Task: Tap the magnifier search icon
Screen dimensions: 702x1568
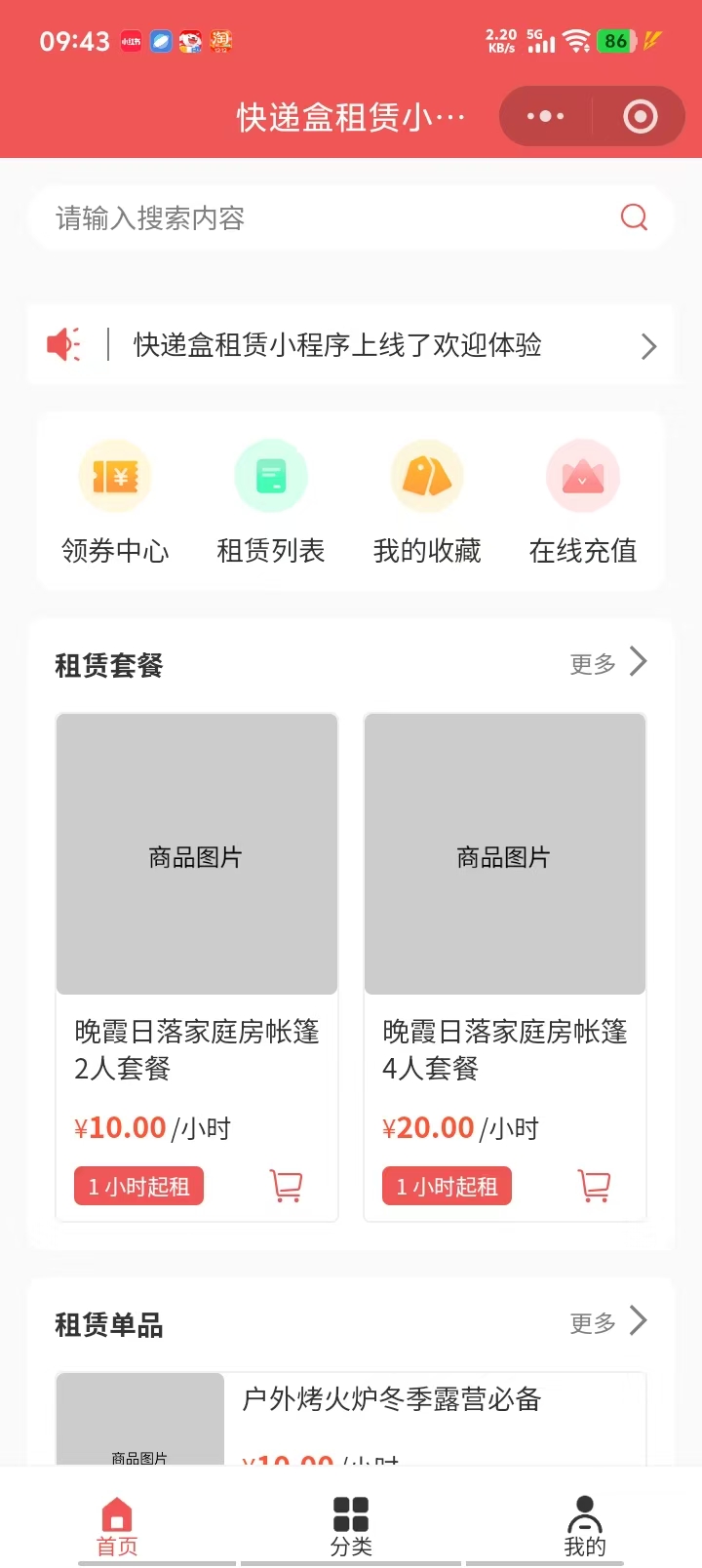Action: click(634, 216)
